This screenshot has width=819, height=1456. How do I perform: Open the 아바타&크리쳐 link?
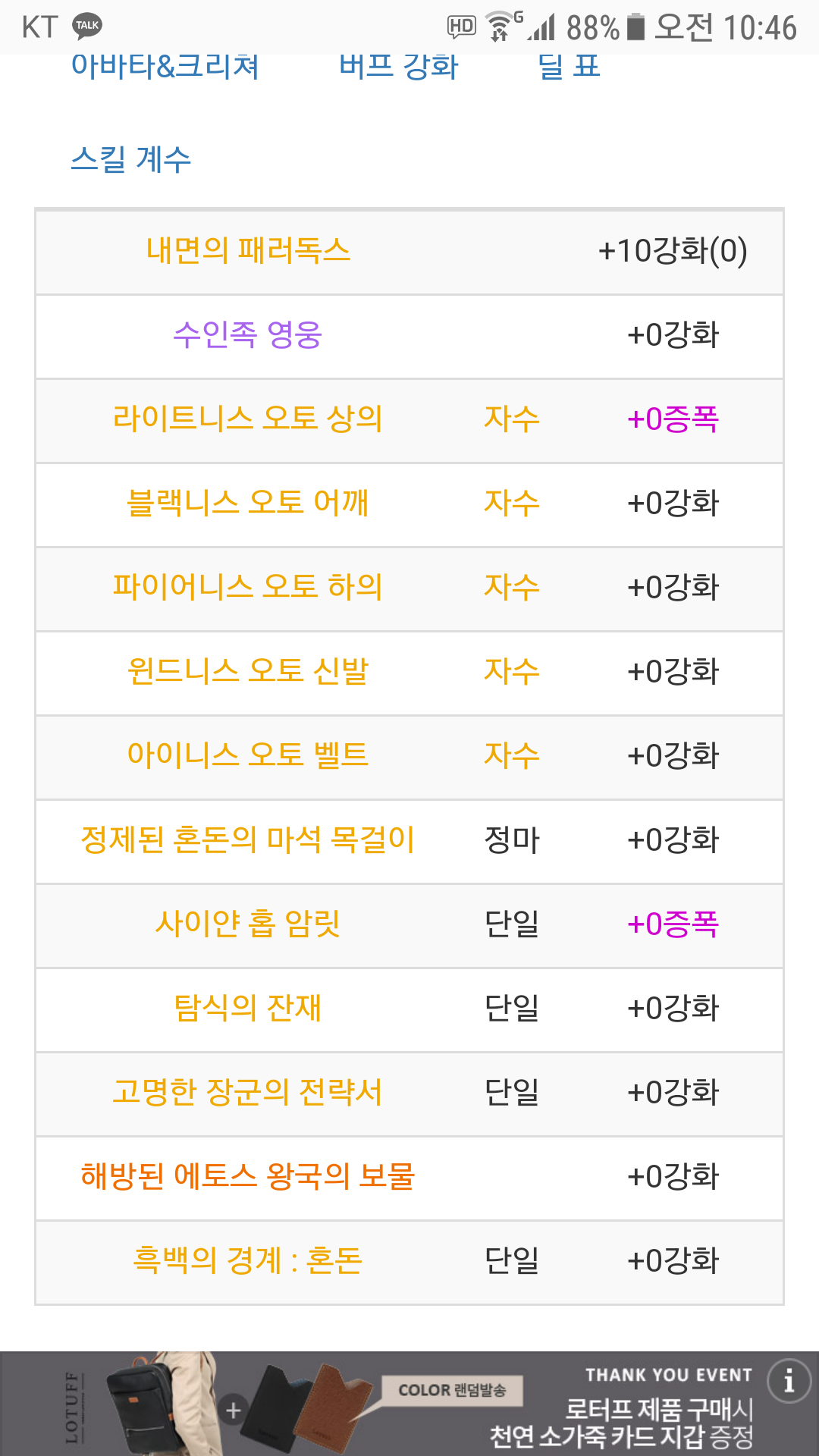(x=165, y=67)
